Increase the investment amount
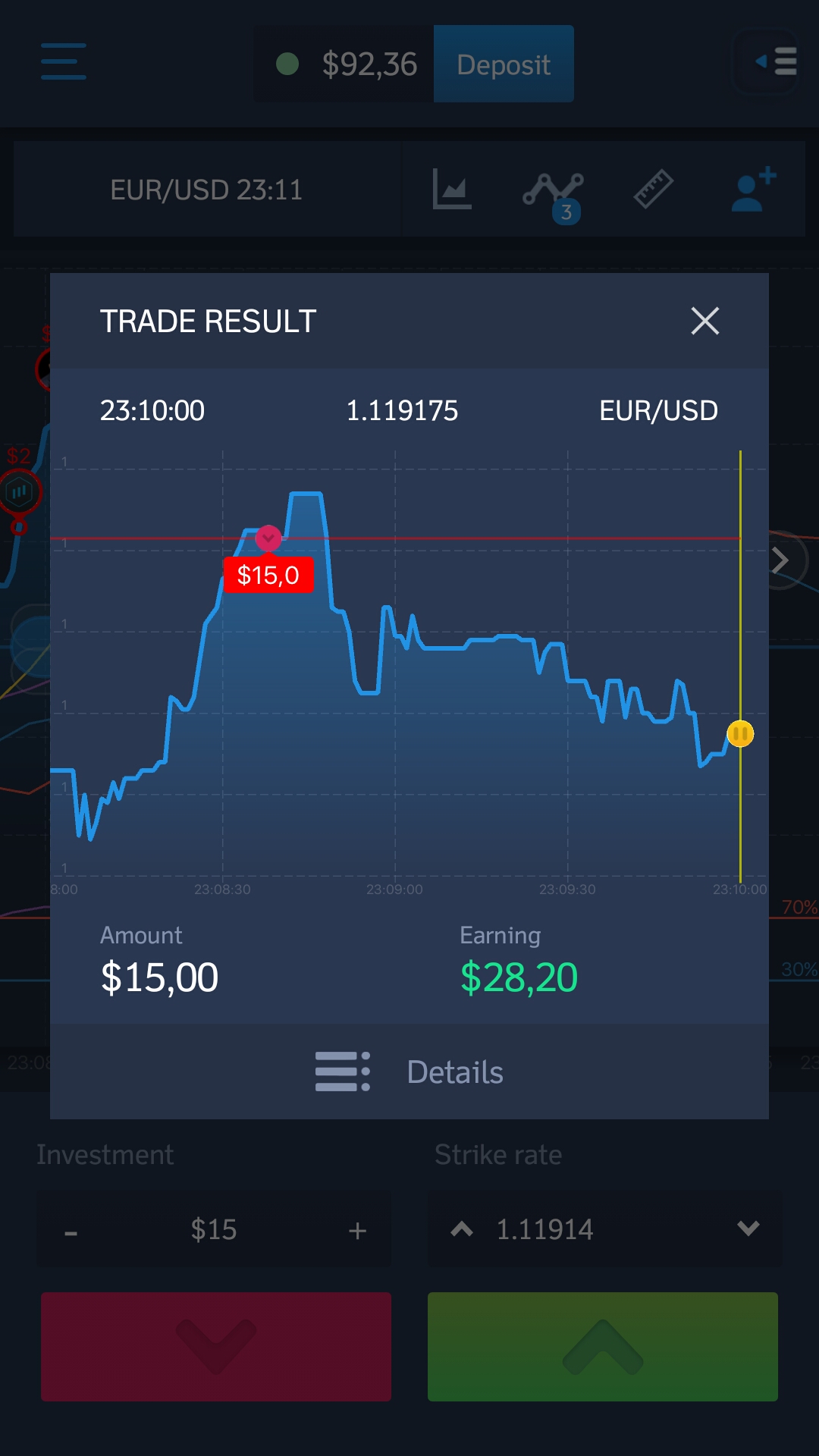 point(357,1231)
